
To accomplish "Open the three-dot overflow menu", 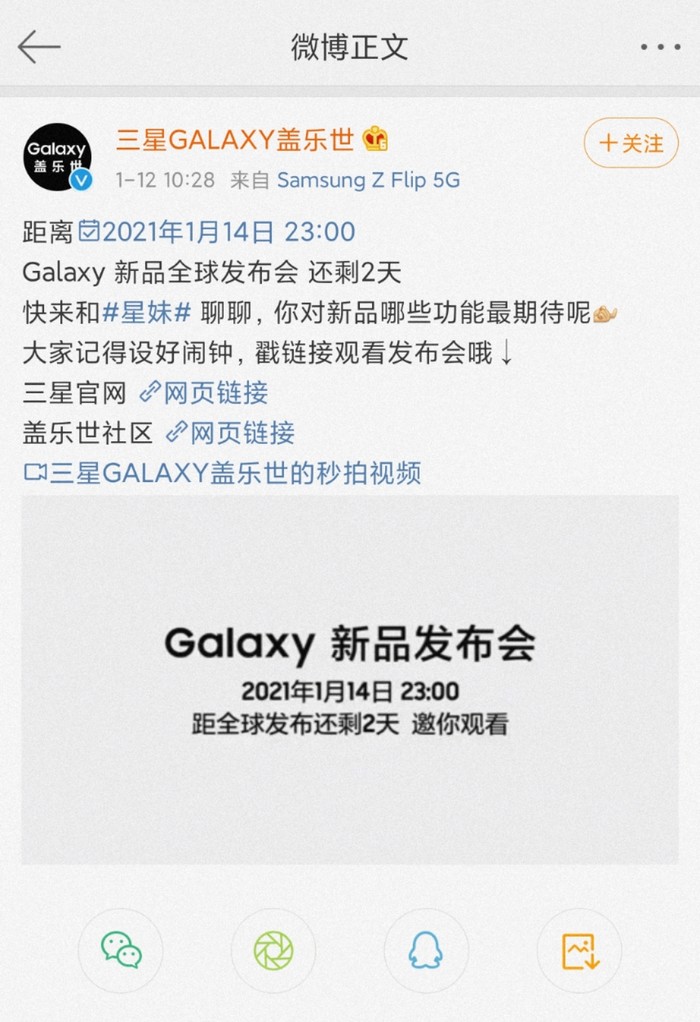I will coord(660,47).
